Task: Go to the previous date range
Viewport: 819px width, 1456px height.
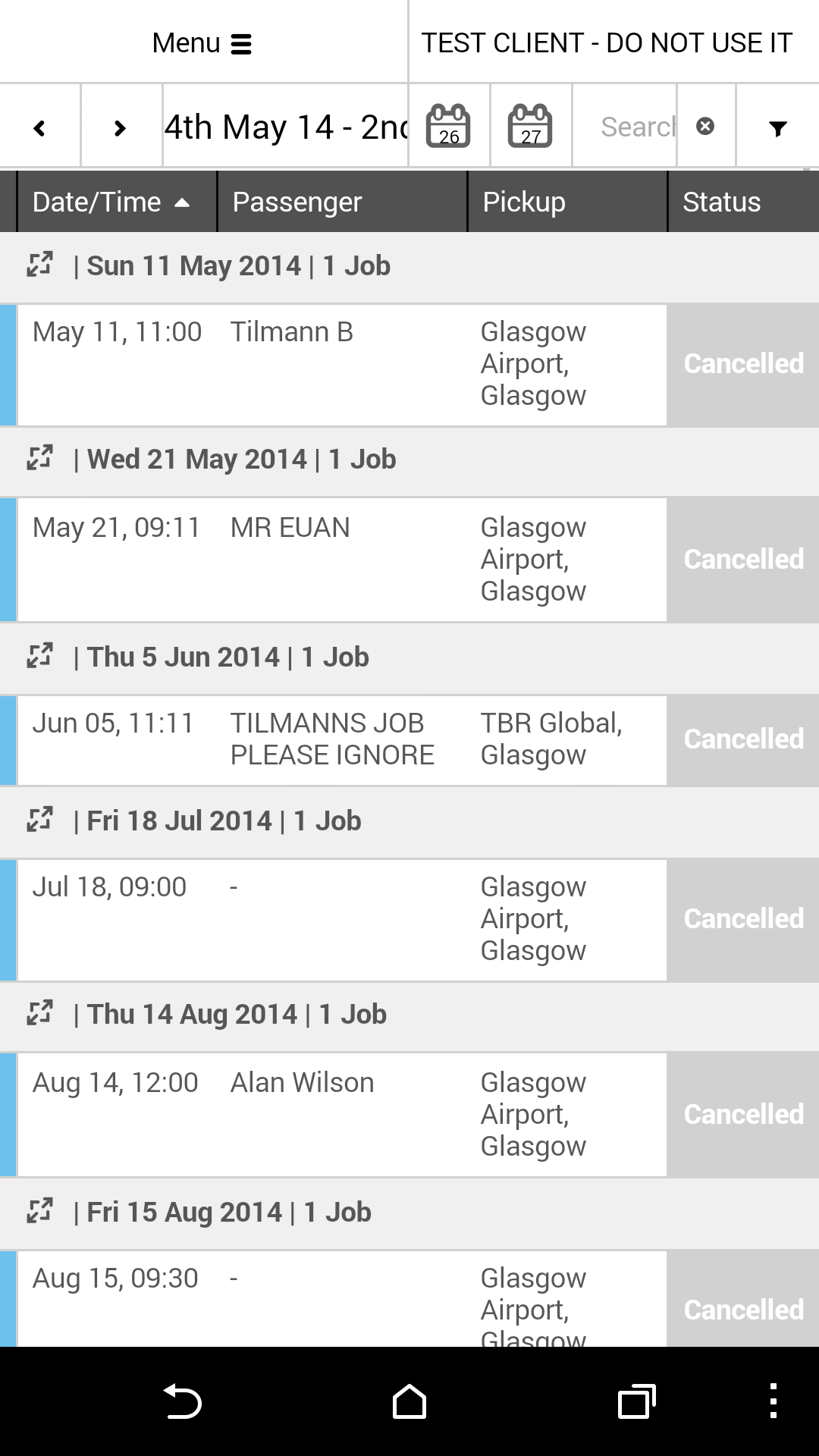Action: (x=40, y=127)
